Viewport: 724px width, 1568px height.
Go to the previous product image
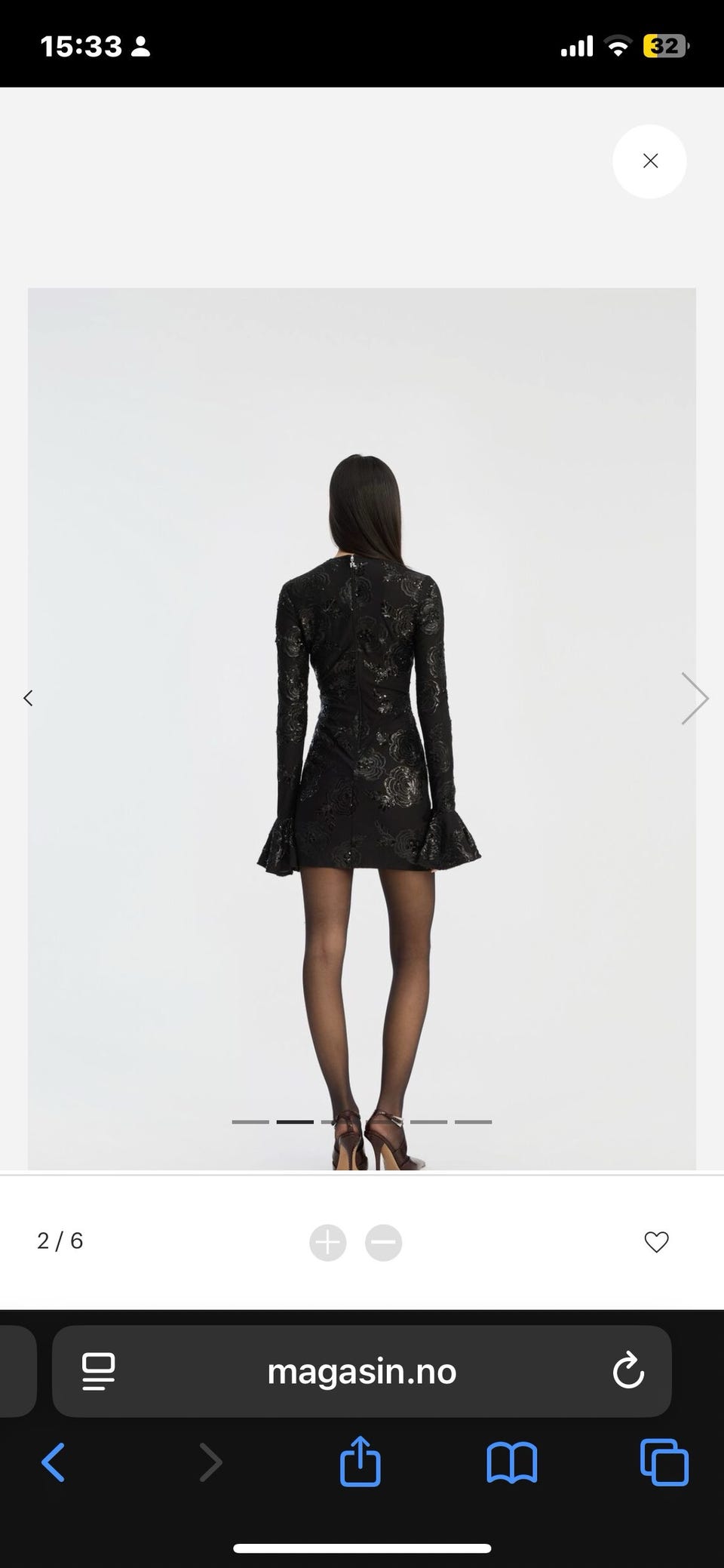point(28,698)
